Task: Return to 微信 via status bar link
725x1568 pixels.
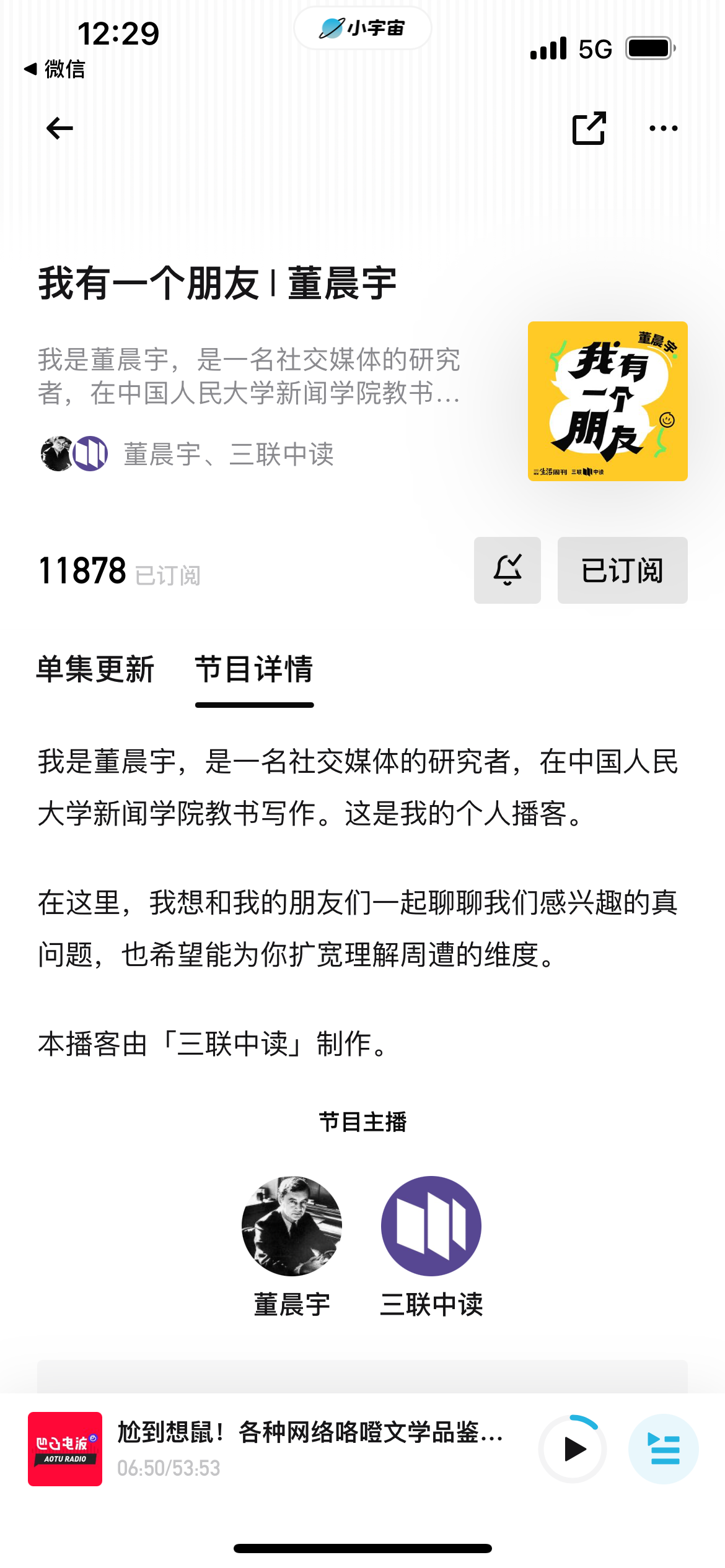Action: coord(55,69)
